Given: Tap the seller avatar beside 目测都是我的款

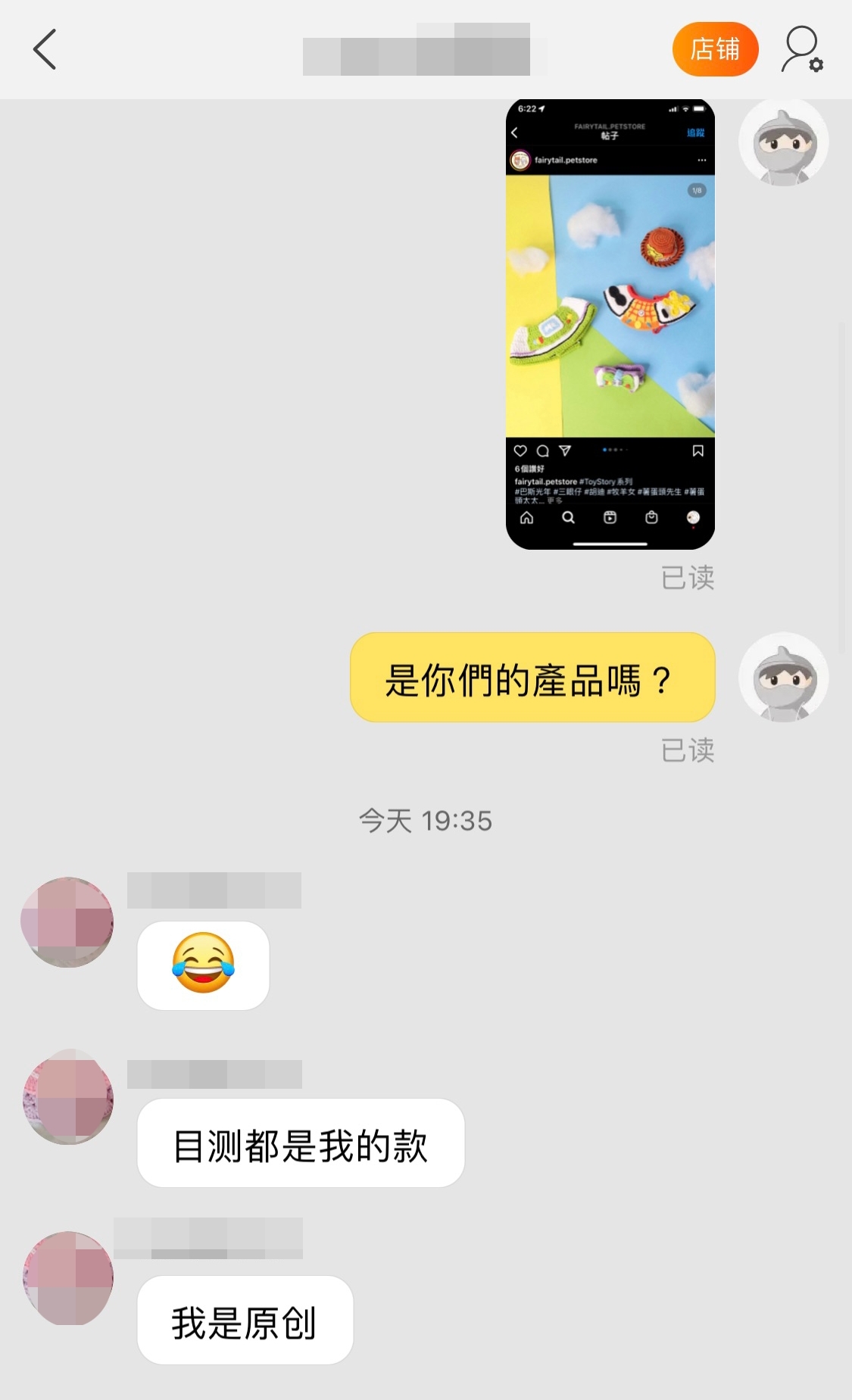Looking at the screenshot, I should click(68, 1098).
